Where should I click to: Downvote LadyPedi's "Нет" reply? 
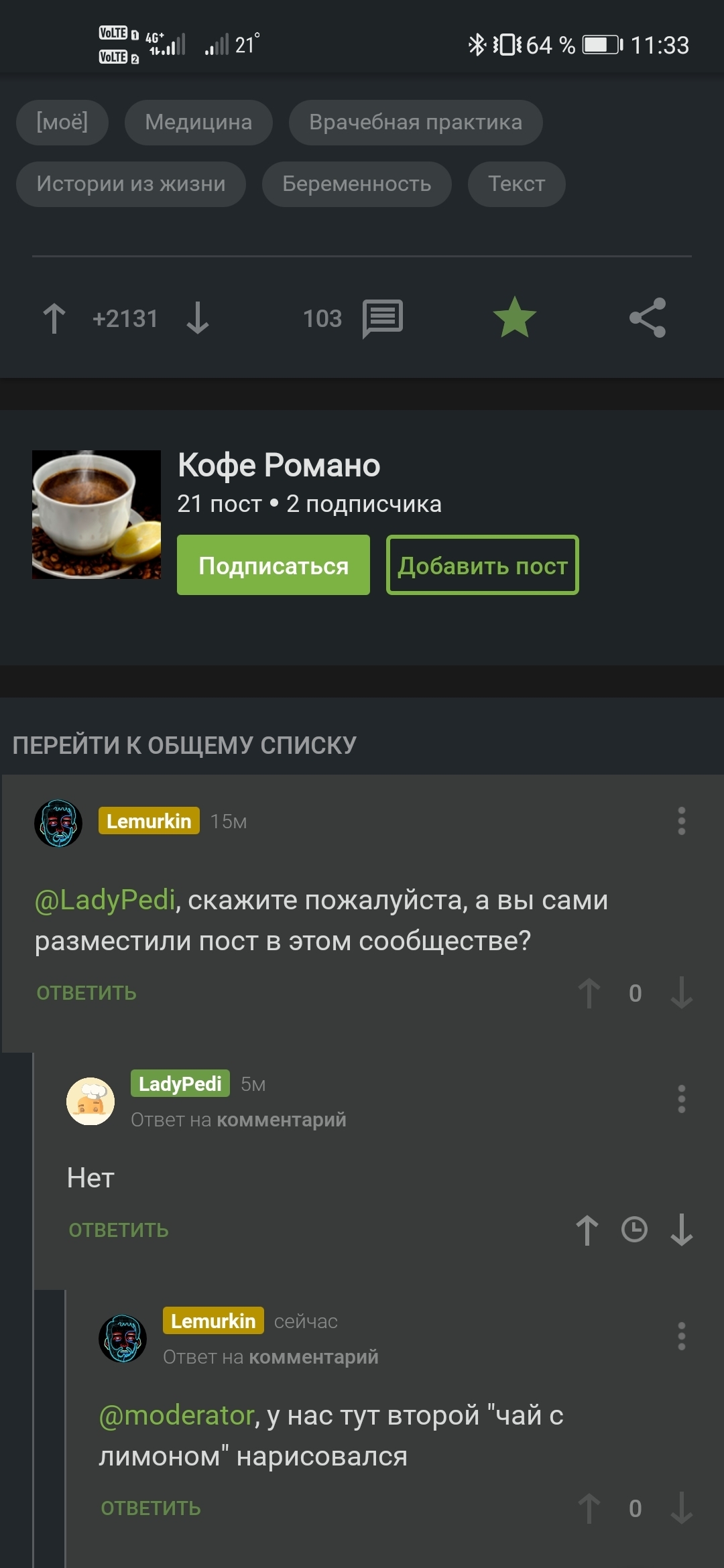pos(681,1230)
